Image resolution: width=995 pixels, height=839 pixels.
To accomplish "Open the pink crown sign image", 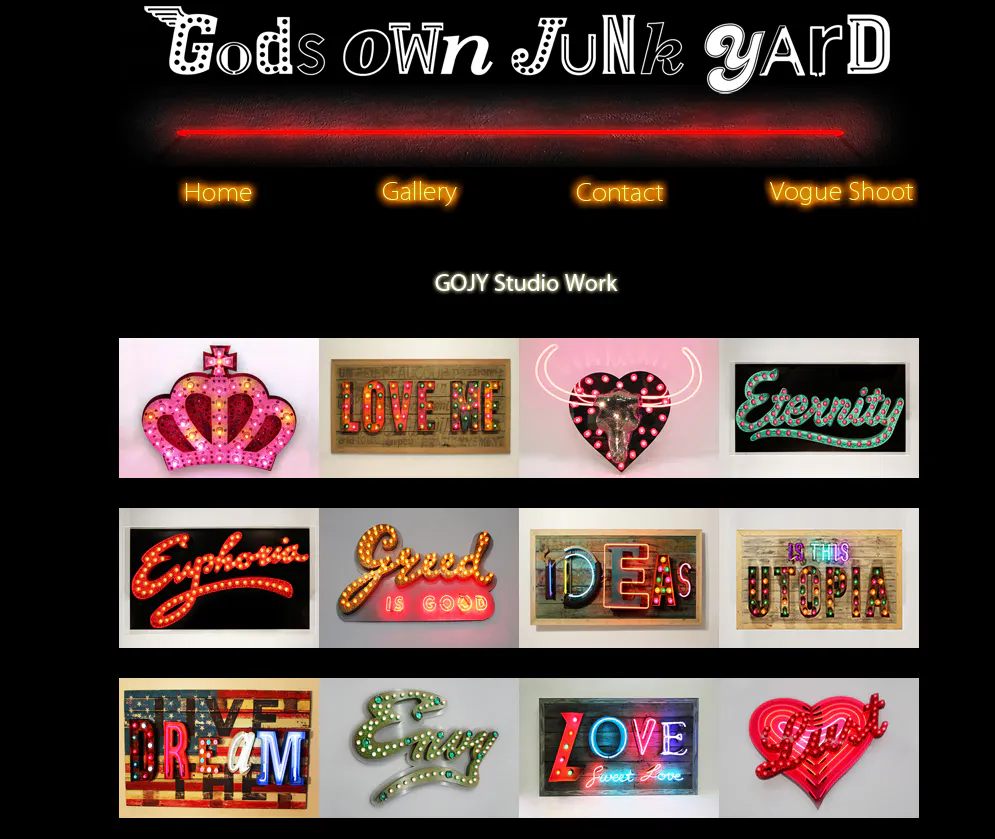I will (219, 408).
